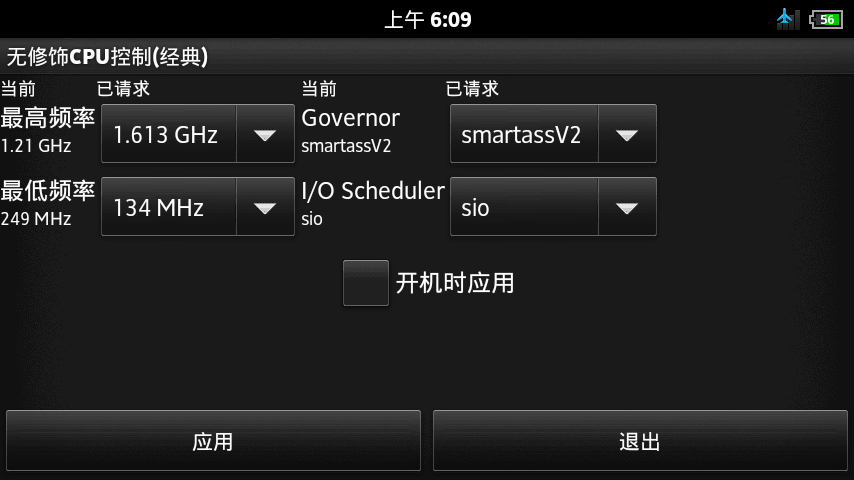Tap the 应用 button

(213, 441)
